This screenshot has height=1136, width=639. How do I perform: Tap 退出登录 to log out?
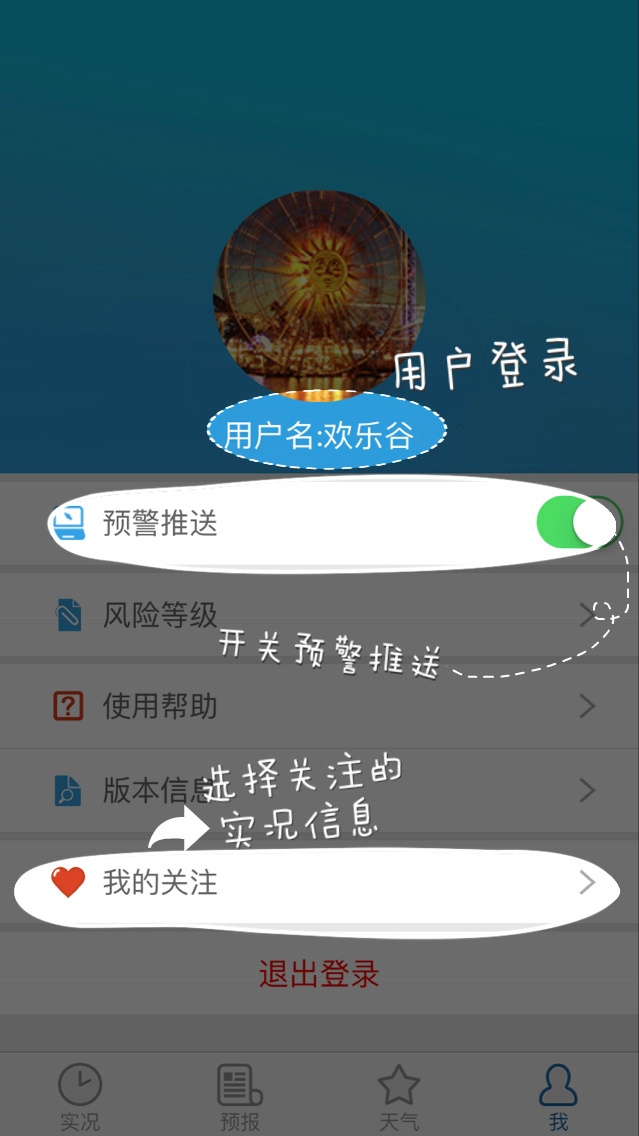pyautogui.click(x=319, y=974)
